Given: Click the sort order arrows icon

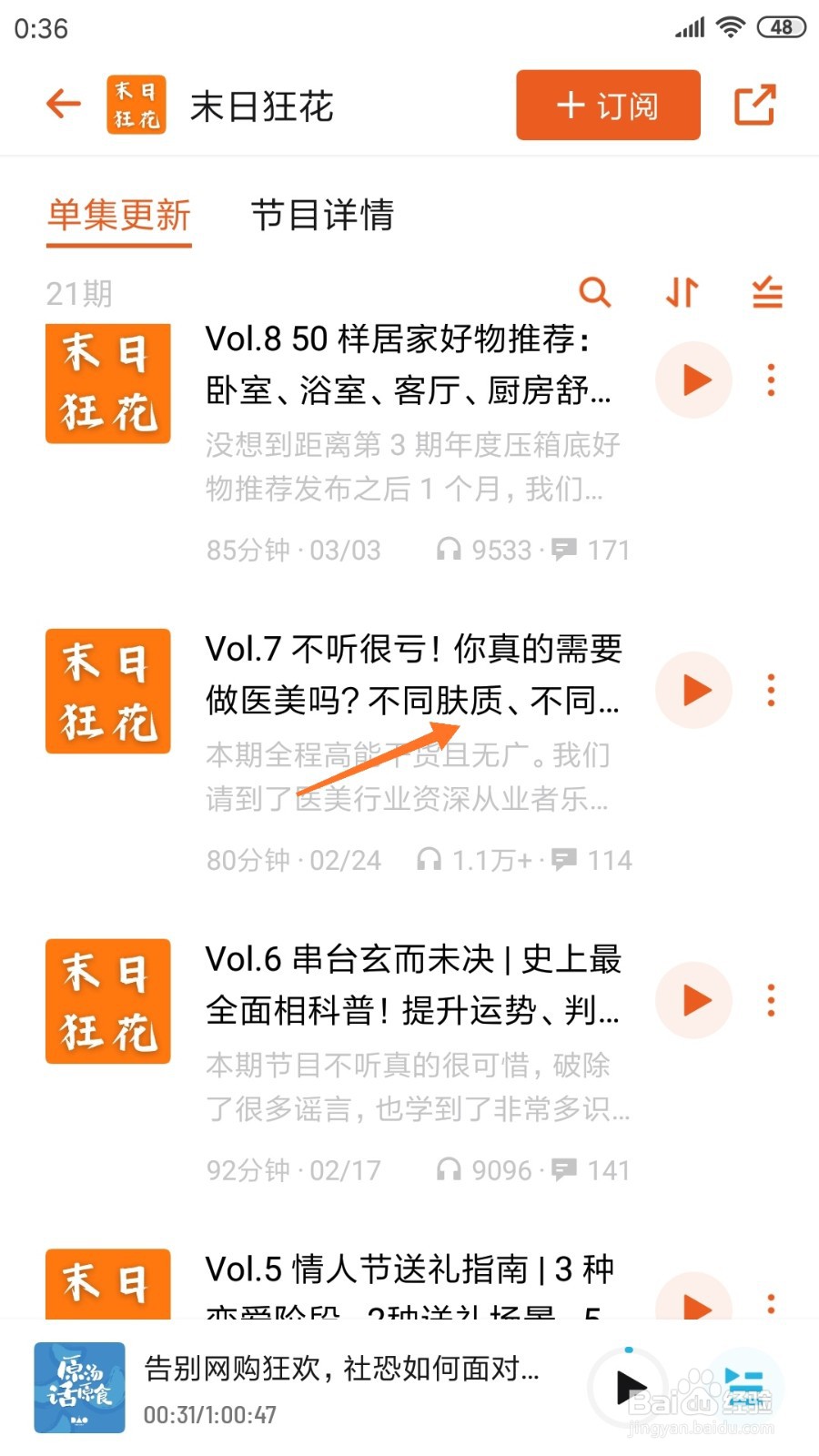Looking at the screenshot, I should [681, 293].
